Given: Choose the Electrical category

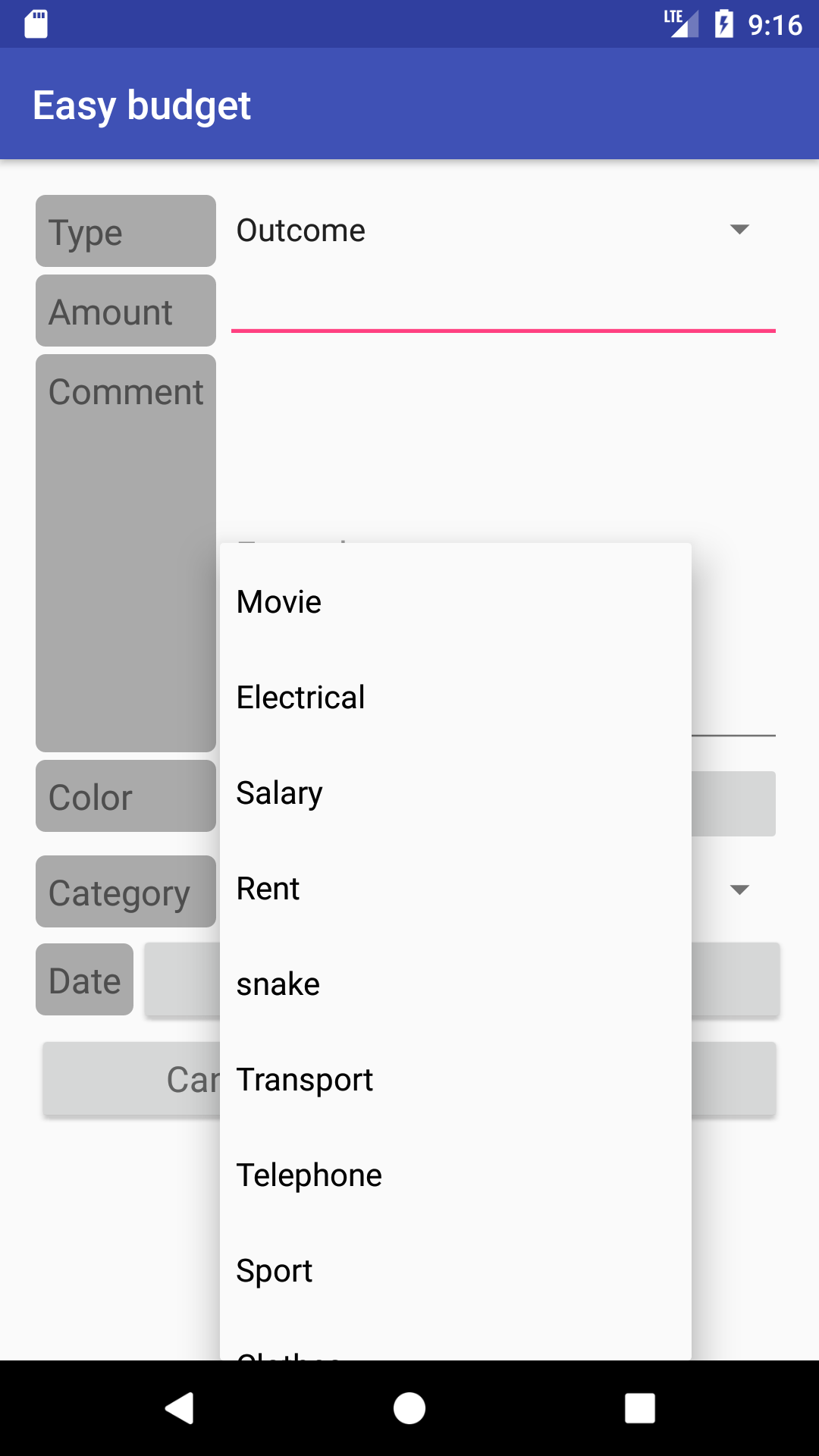Looking at the screenshot, I should coord(455,698).
